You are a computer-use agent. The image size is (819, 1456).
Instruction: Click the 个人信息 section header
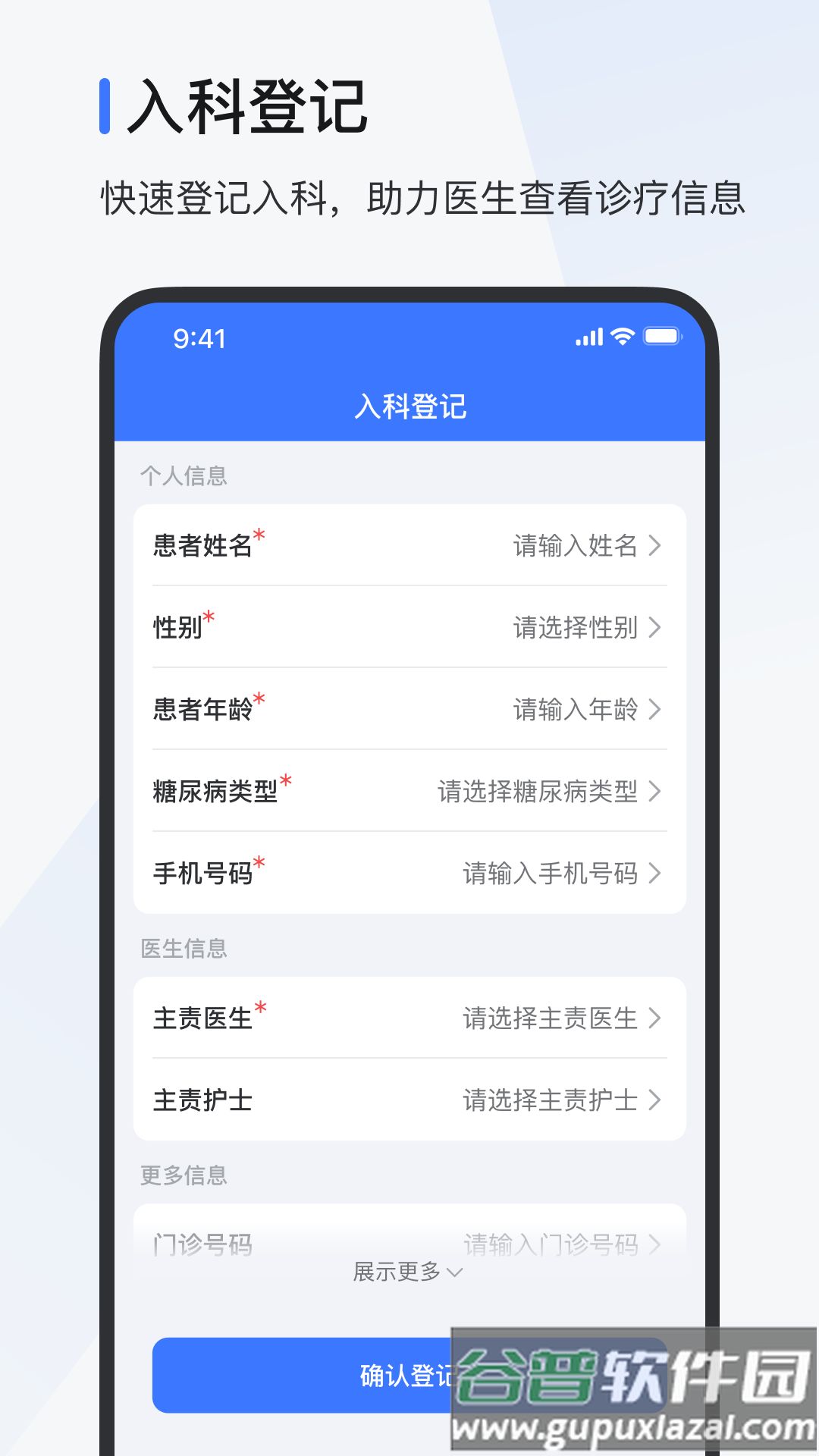pyautogui.click(x=184, y=476)
